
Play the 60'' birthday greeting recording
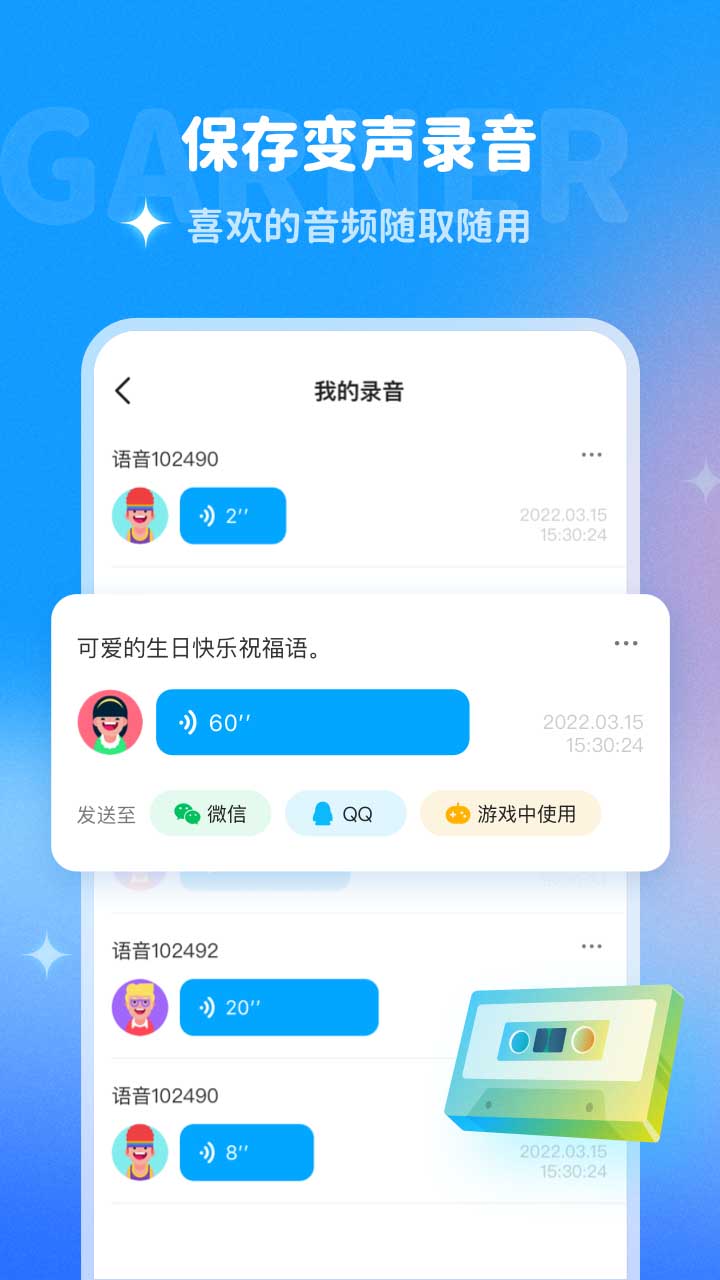312,722
